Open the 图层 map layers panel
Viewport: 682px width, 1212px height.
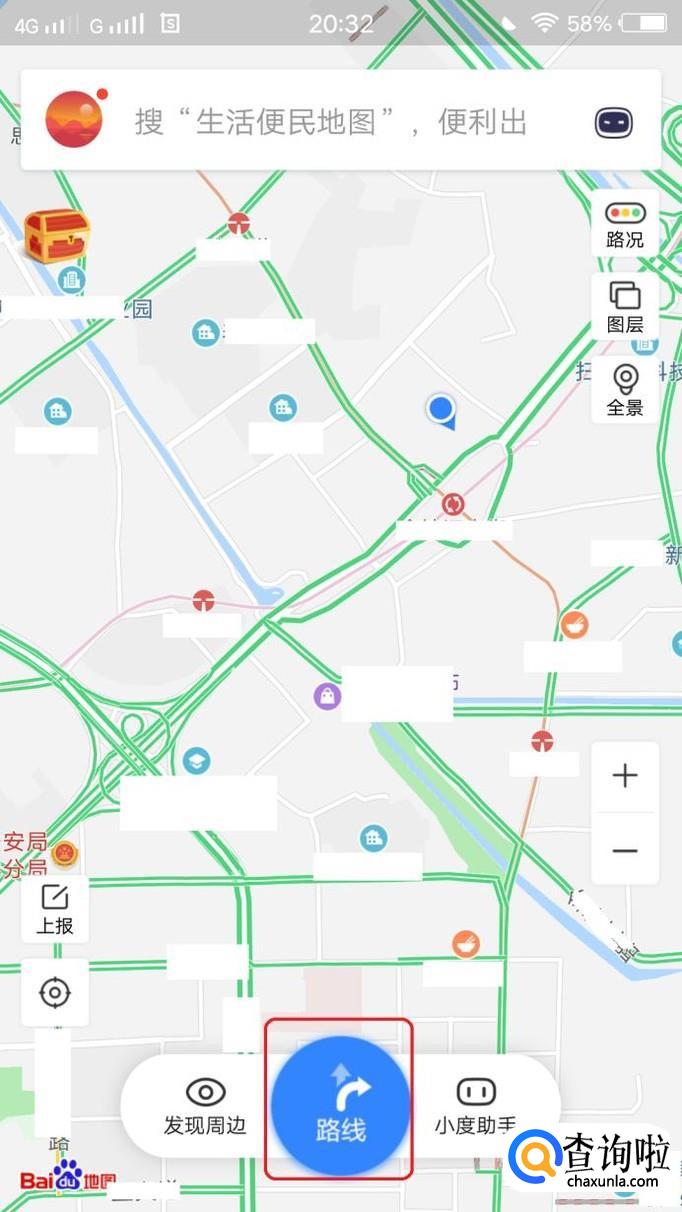[x=625, y=307]
